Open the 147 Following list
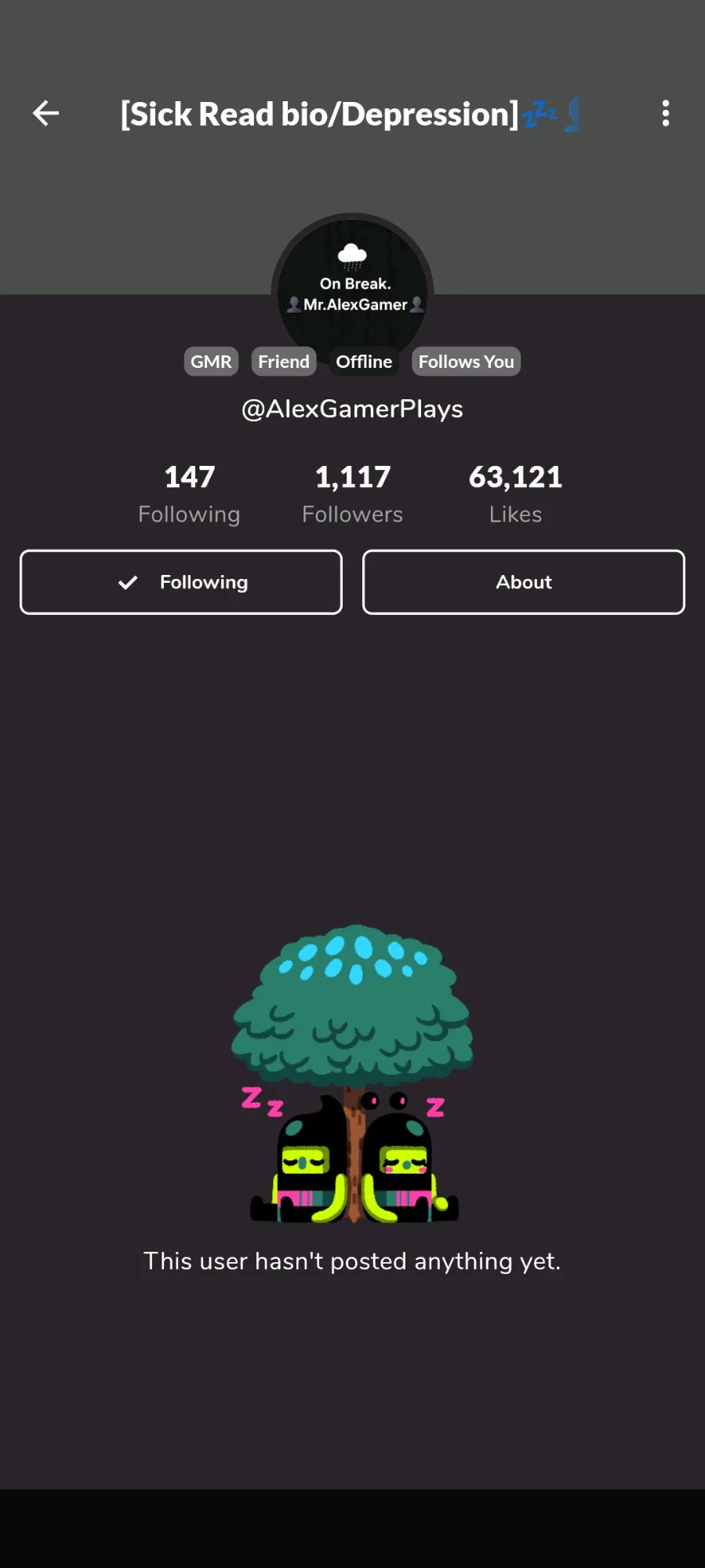 pos(189,493)
